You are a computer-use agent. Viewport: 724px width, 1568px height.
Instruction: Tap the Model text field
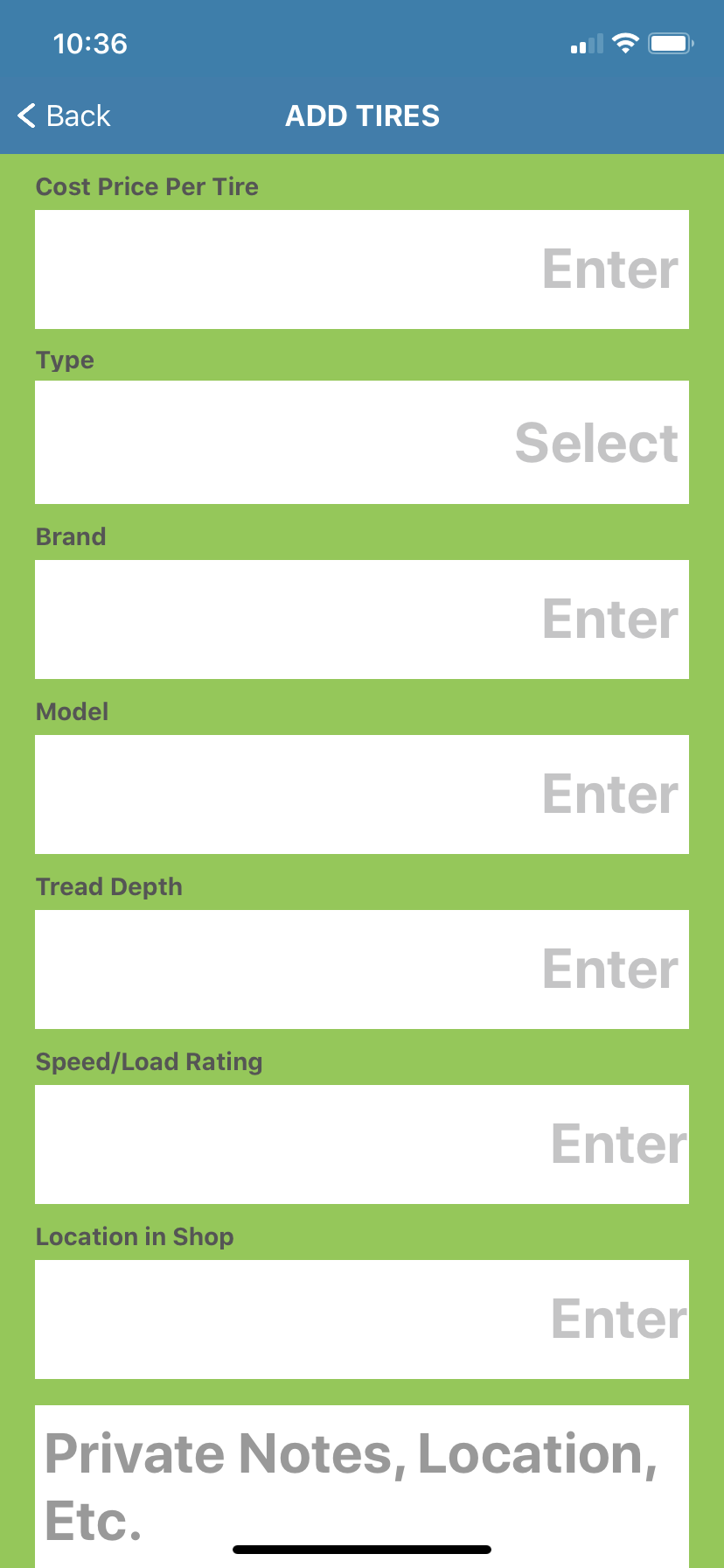362,794
